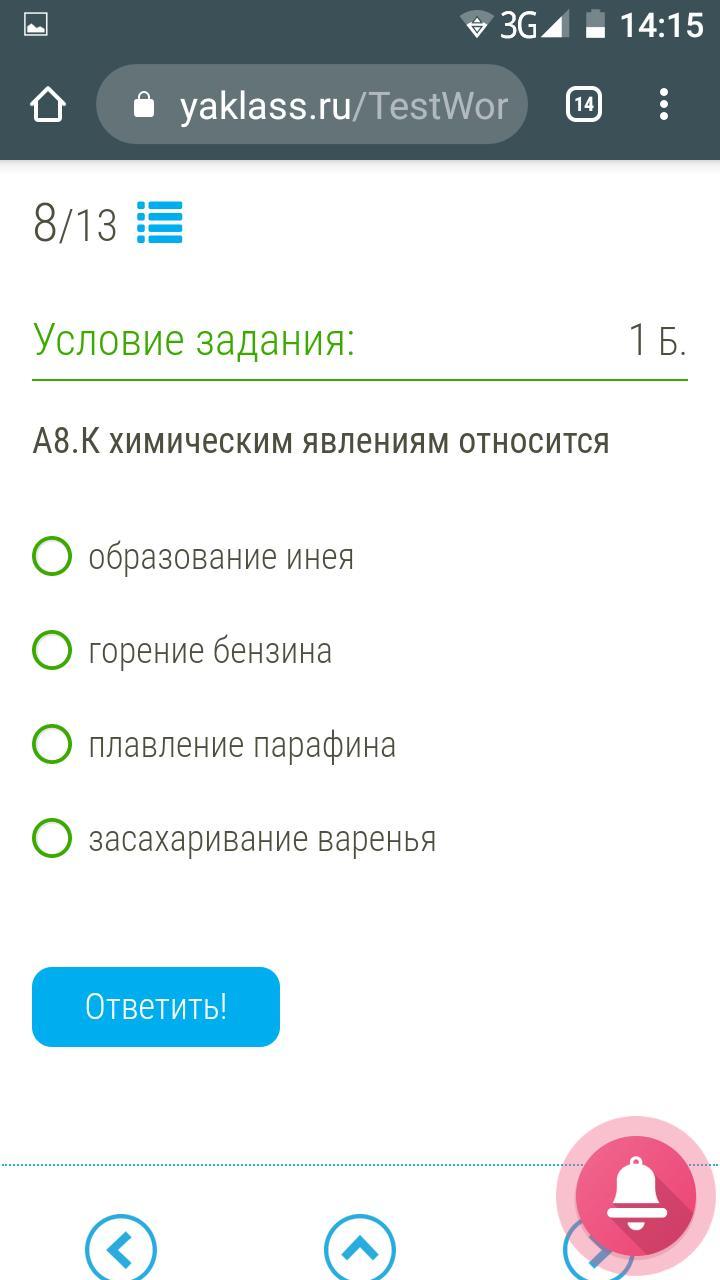Go to the previous question arrow

[x=121, y=1250]
